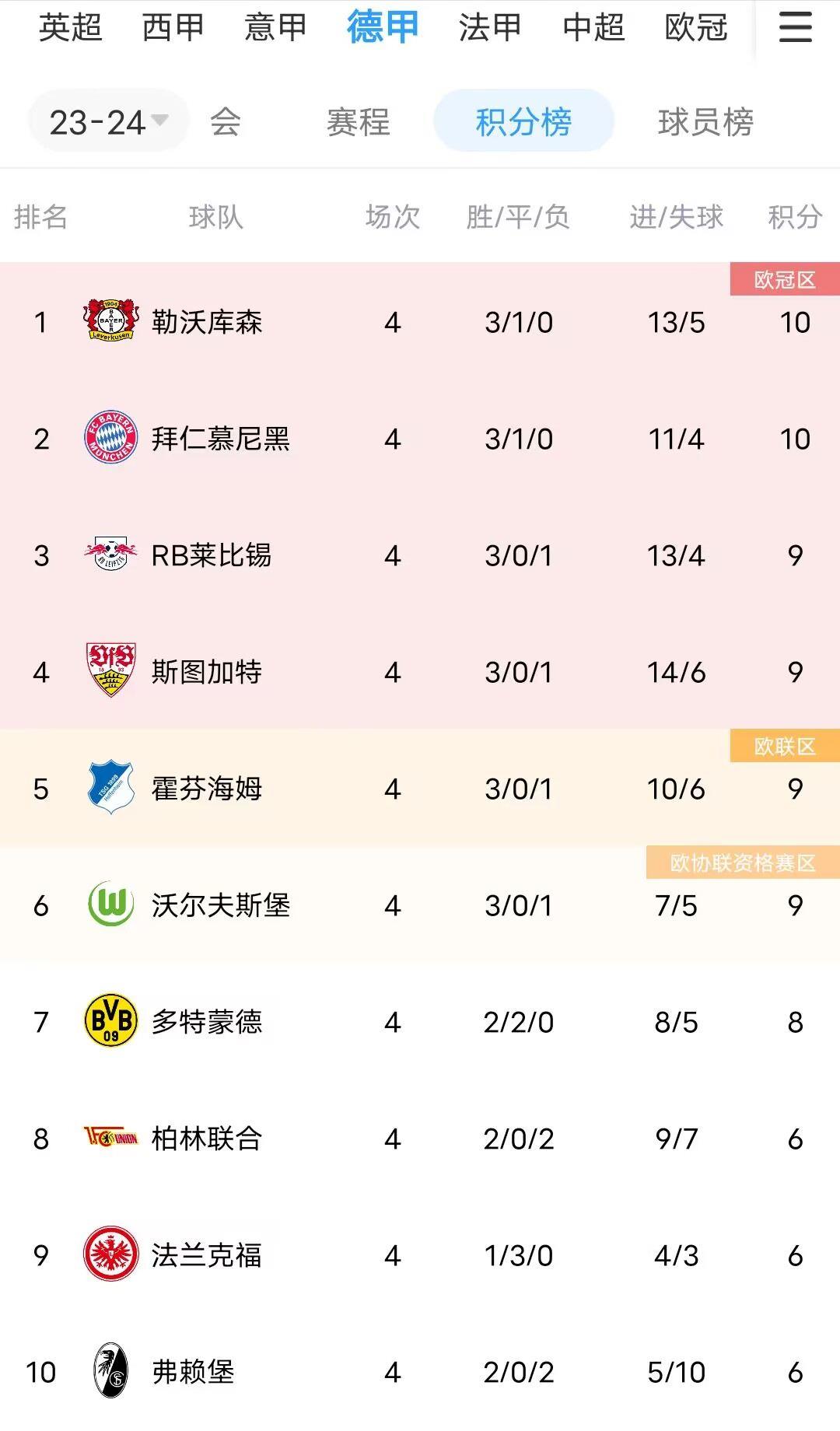Open the 赛程 schedule tab

(x=358, y=122)
